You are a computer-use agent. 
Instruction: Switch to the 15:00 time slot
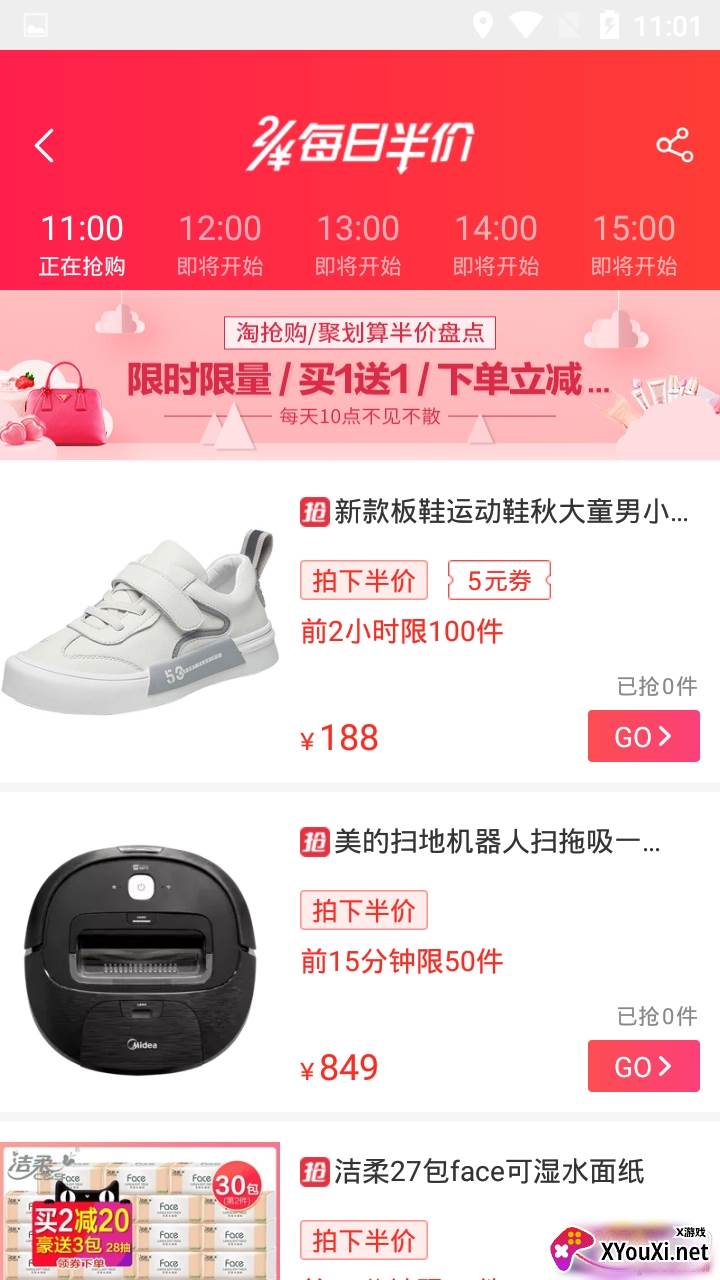[634, 244]
